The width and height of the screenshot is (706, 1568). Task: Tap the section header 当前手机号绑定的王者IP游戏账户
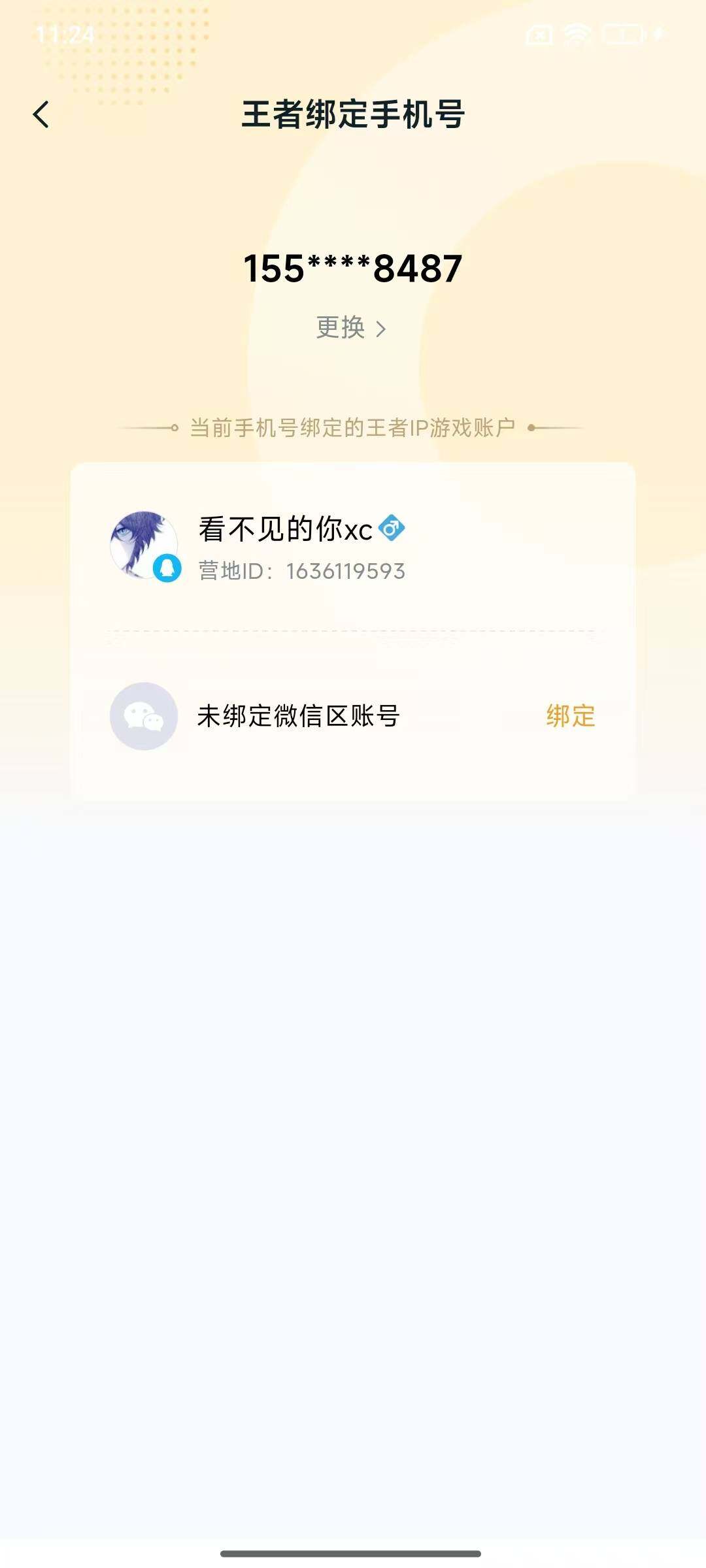coord(353,425)
